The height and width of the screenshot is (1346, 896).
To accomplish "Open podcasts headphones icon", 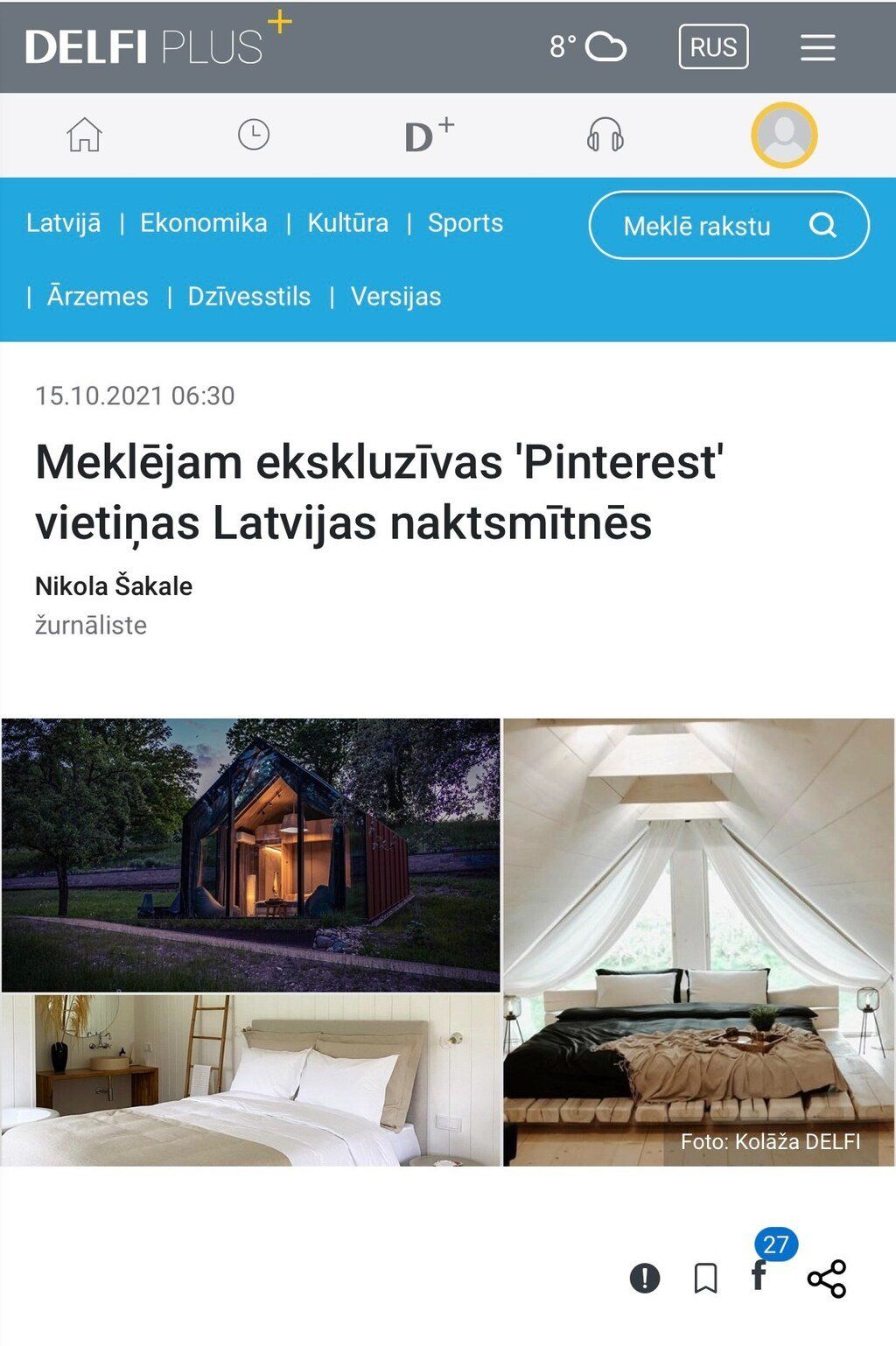I will (x=605, y=136).
